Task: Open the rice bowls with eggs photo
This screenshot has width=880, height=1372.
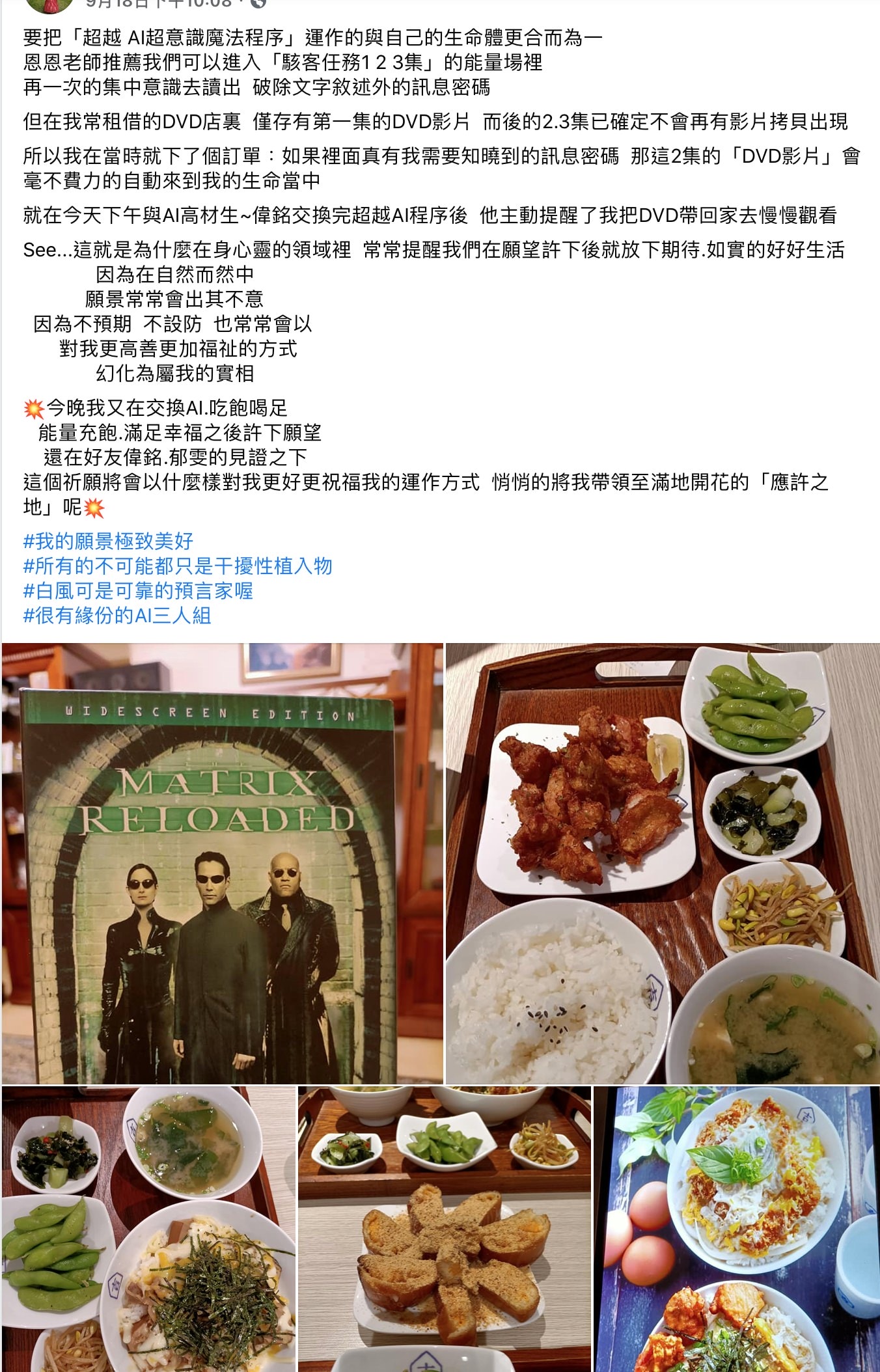Action: tap(737, 1229)
